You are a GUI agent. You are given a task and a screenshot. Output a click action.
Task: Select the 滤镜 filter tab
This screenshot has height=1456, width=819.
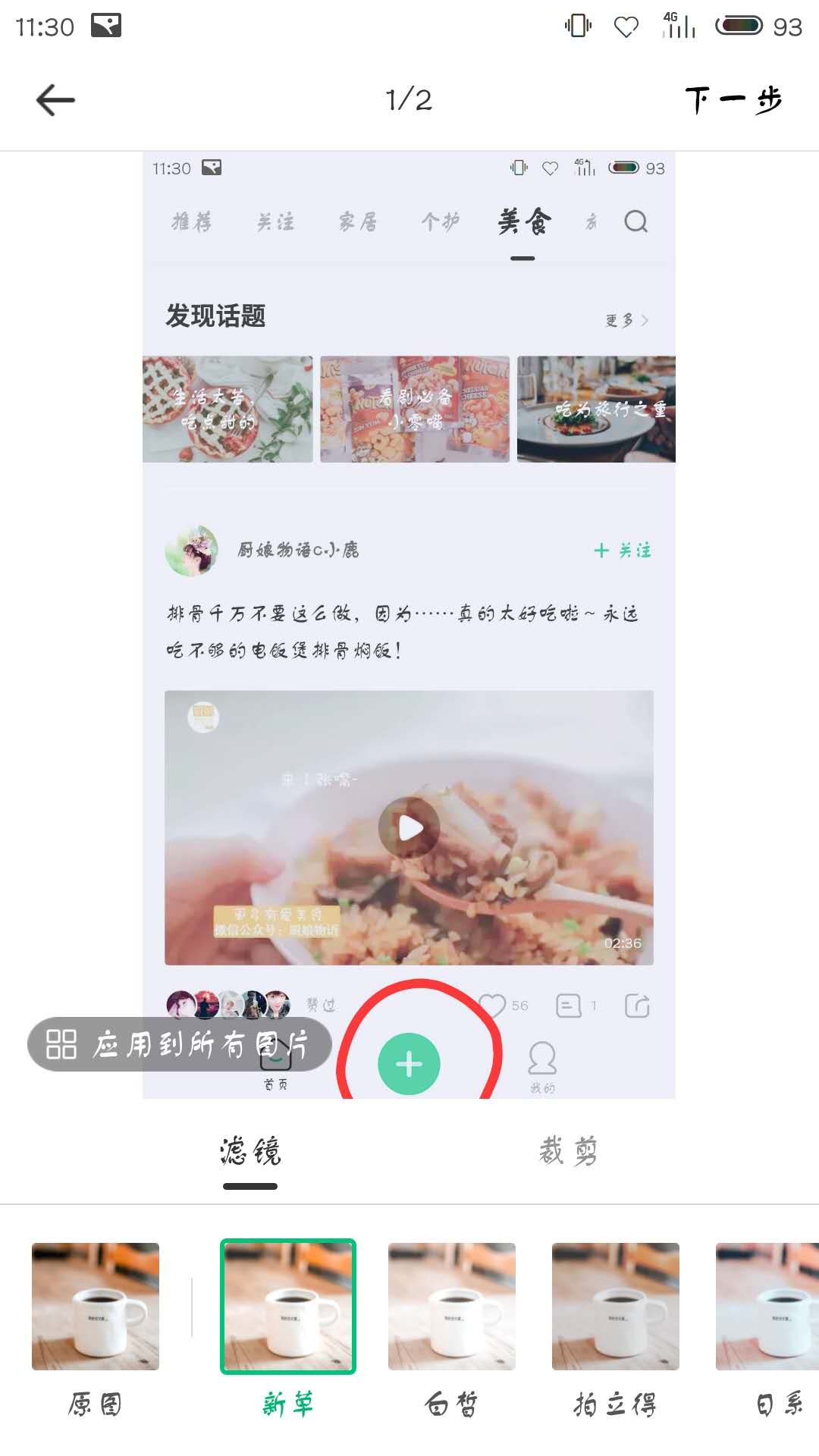coord(250,1151)
